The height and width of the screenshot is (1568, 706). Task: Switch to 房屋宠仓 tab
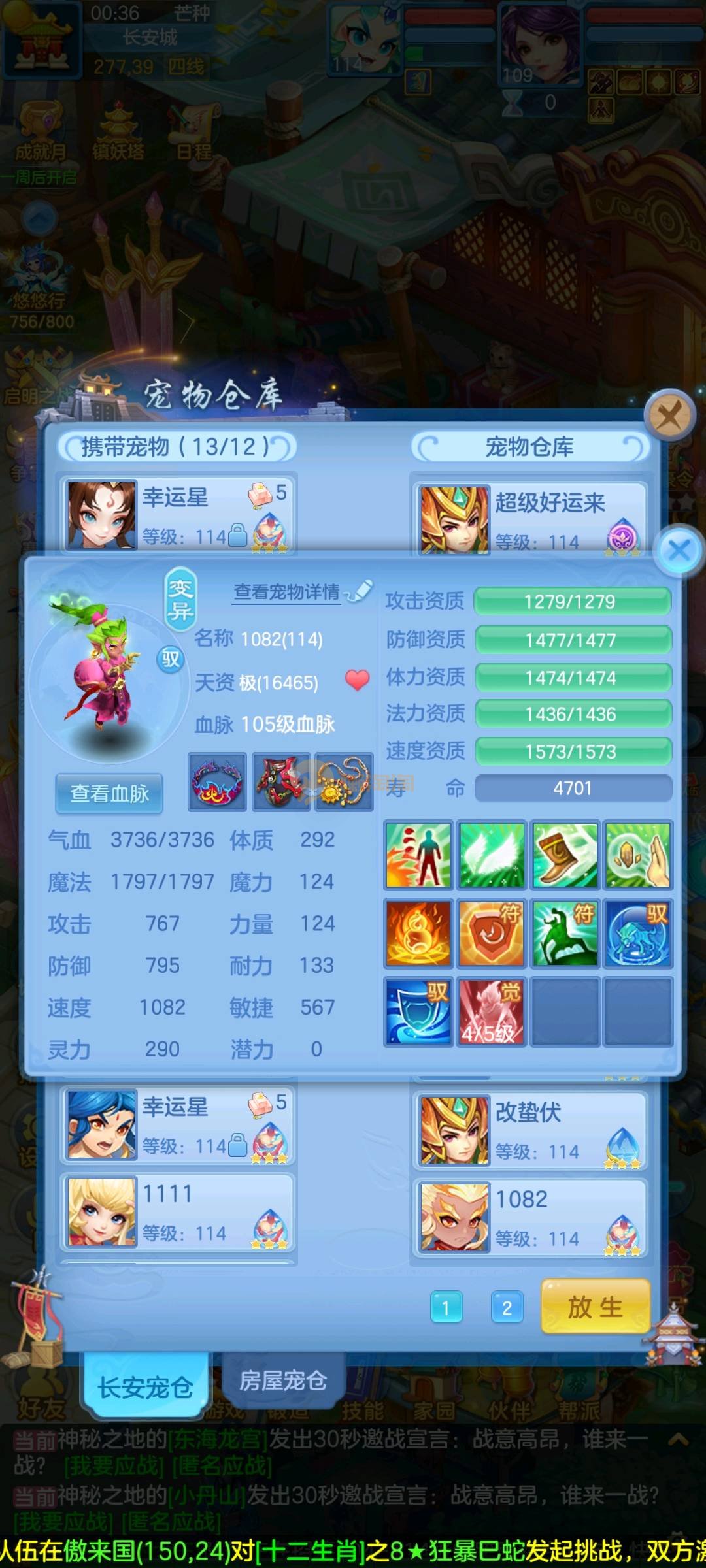tap(282, 1380)
